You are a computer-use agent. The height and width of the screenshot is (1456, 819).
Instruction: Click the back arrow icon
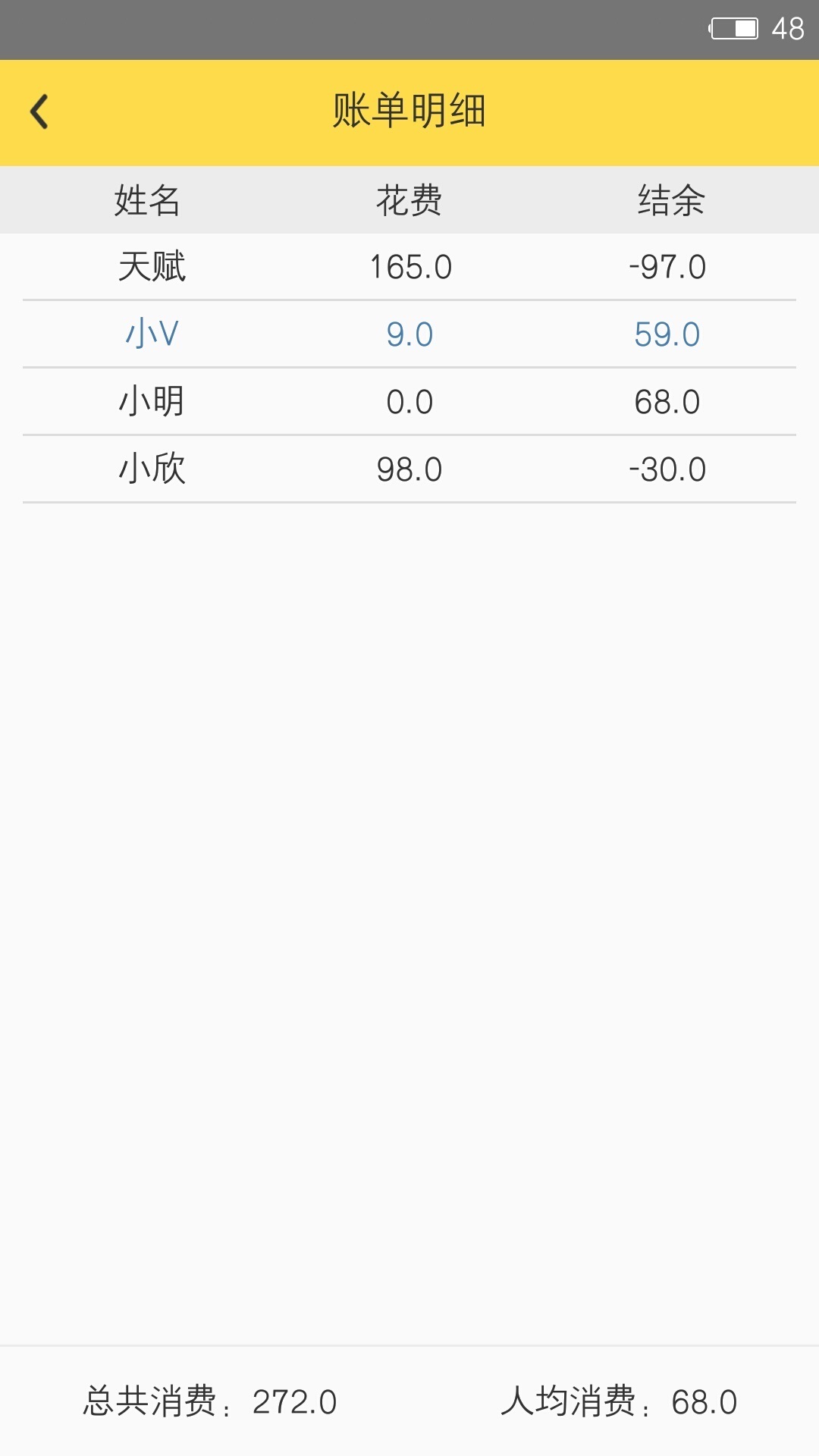tap(39, 111)
